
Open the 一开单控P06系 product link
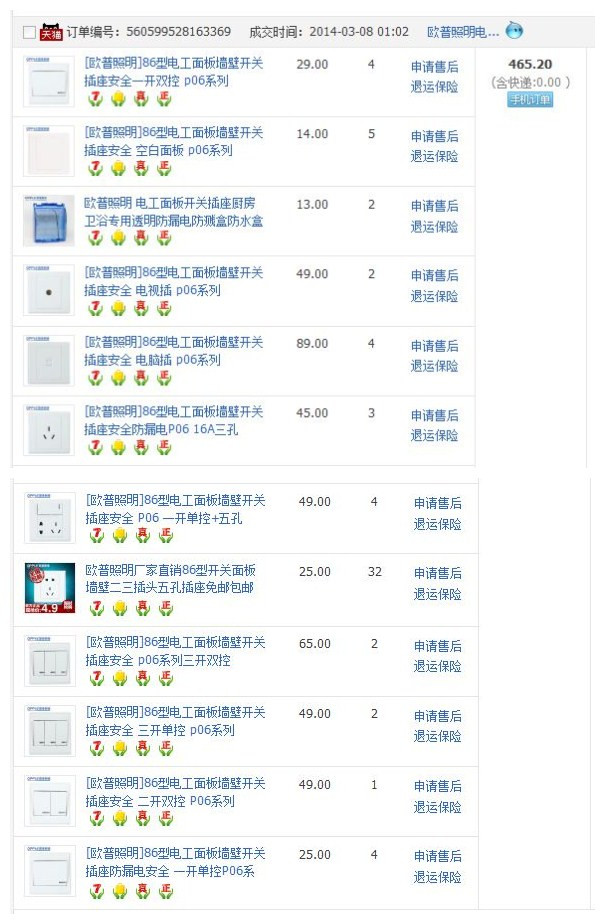point(175,862)
